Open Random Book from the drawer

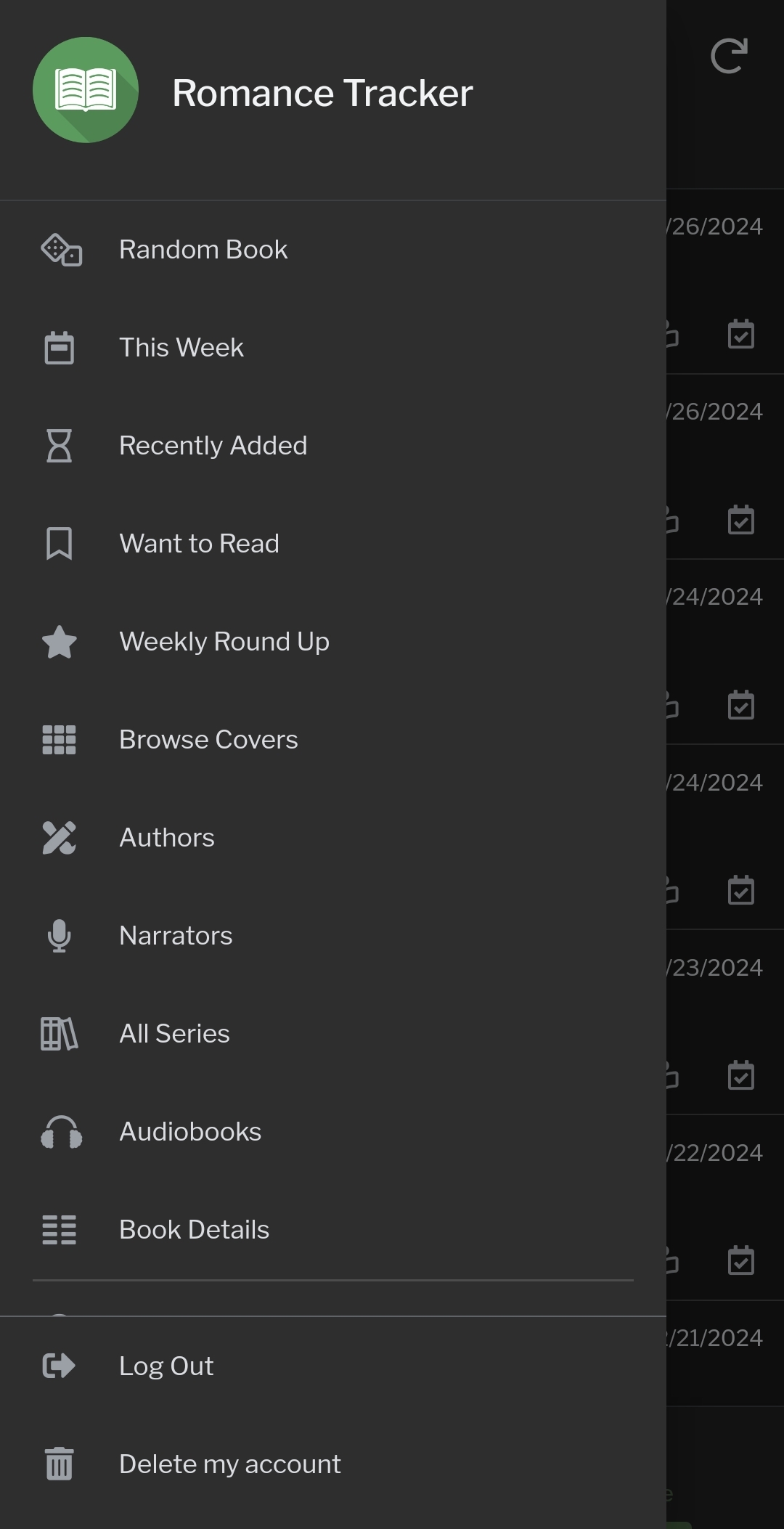tap(333, 250)
